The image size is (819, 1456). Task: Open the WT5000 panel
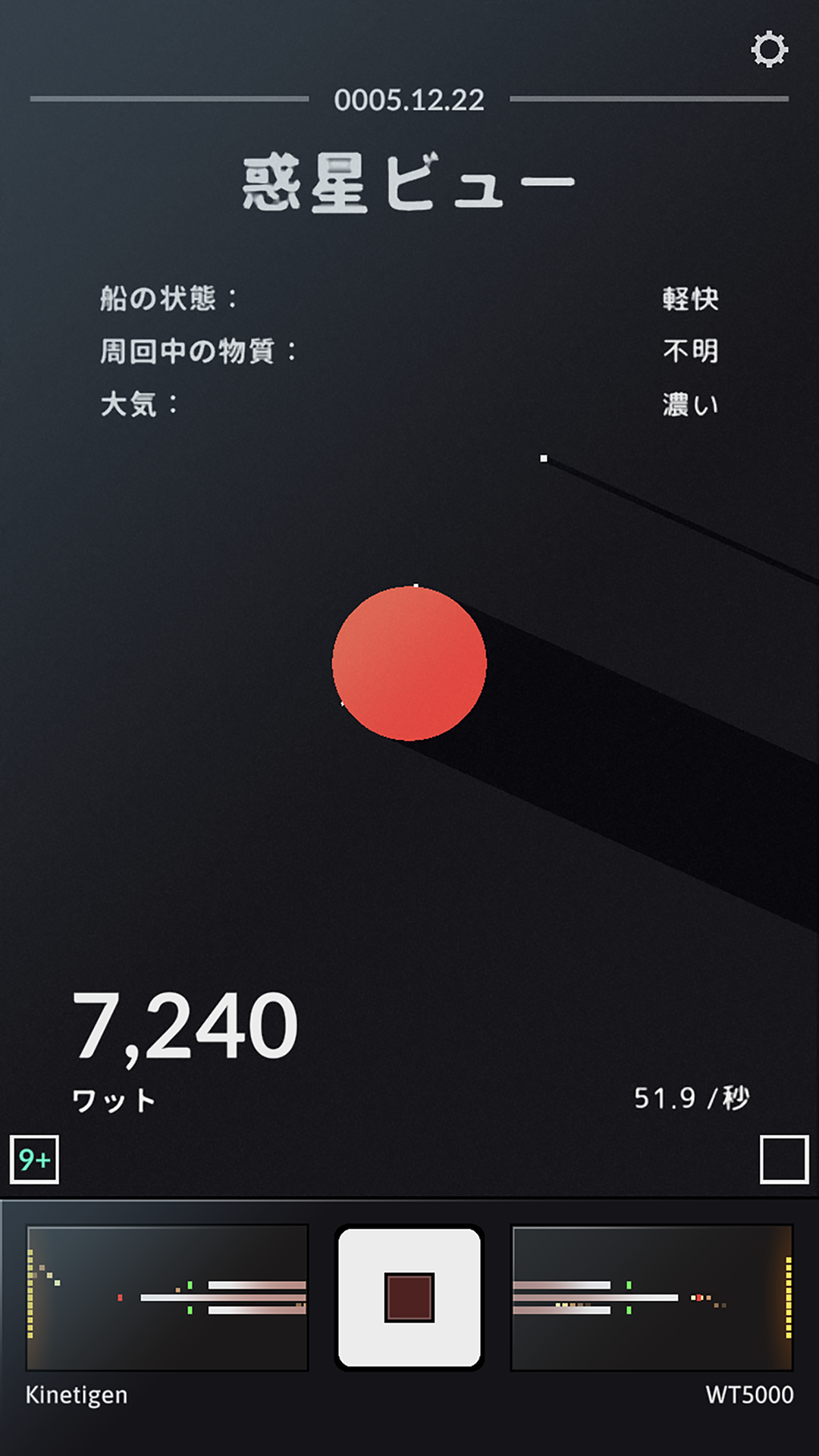[652, 1297]
